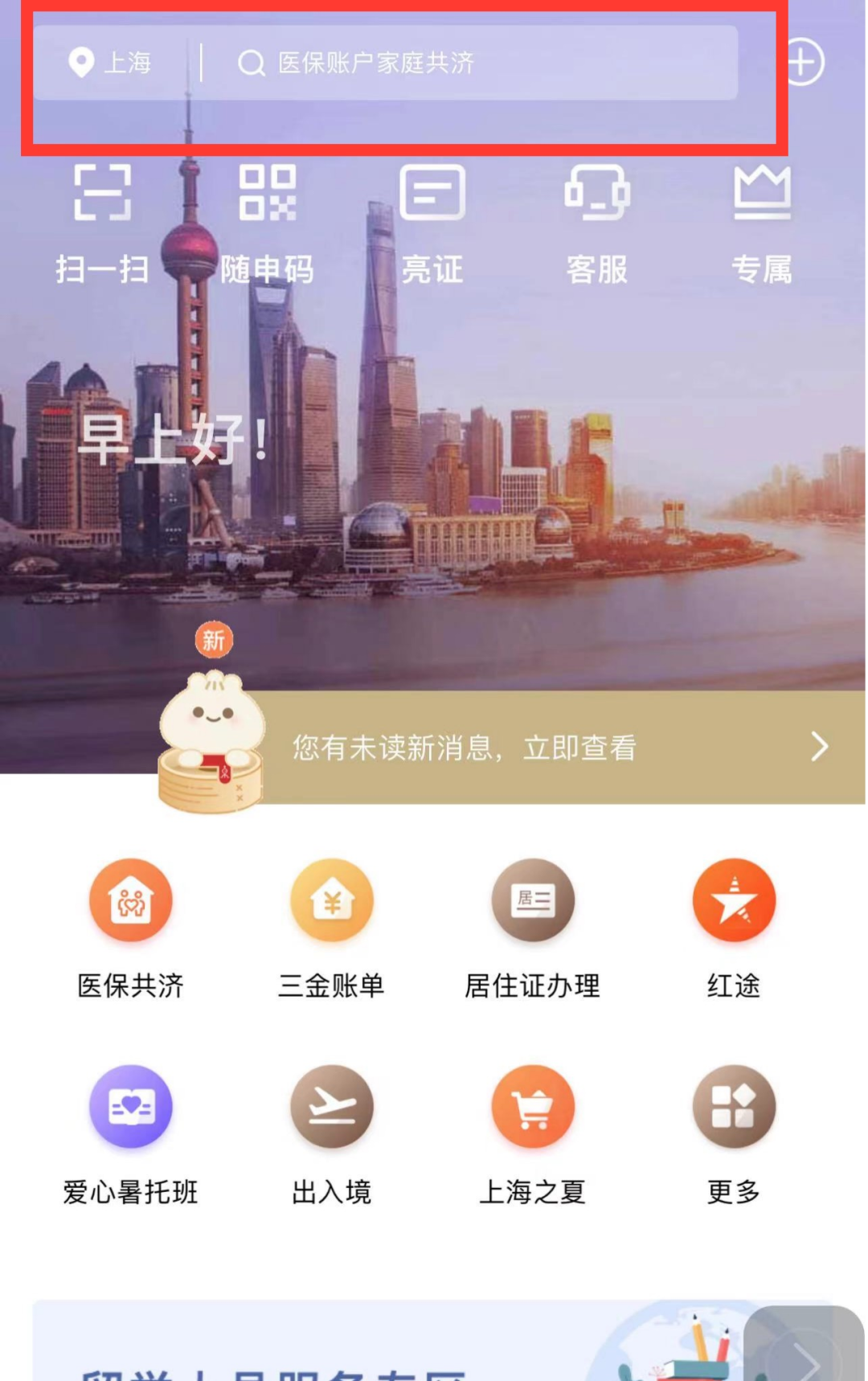
Task: Change the city from 上海
Action: (113, 63)
